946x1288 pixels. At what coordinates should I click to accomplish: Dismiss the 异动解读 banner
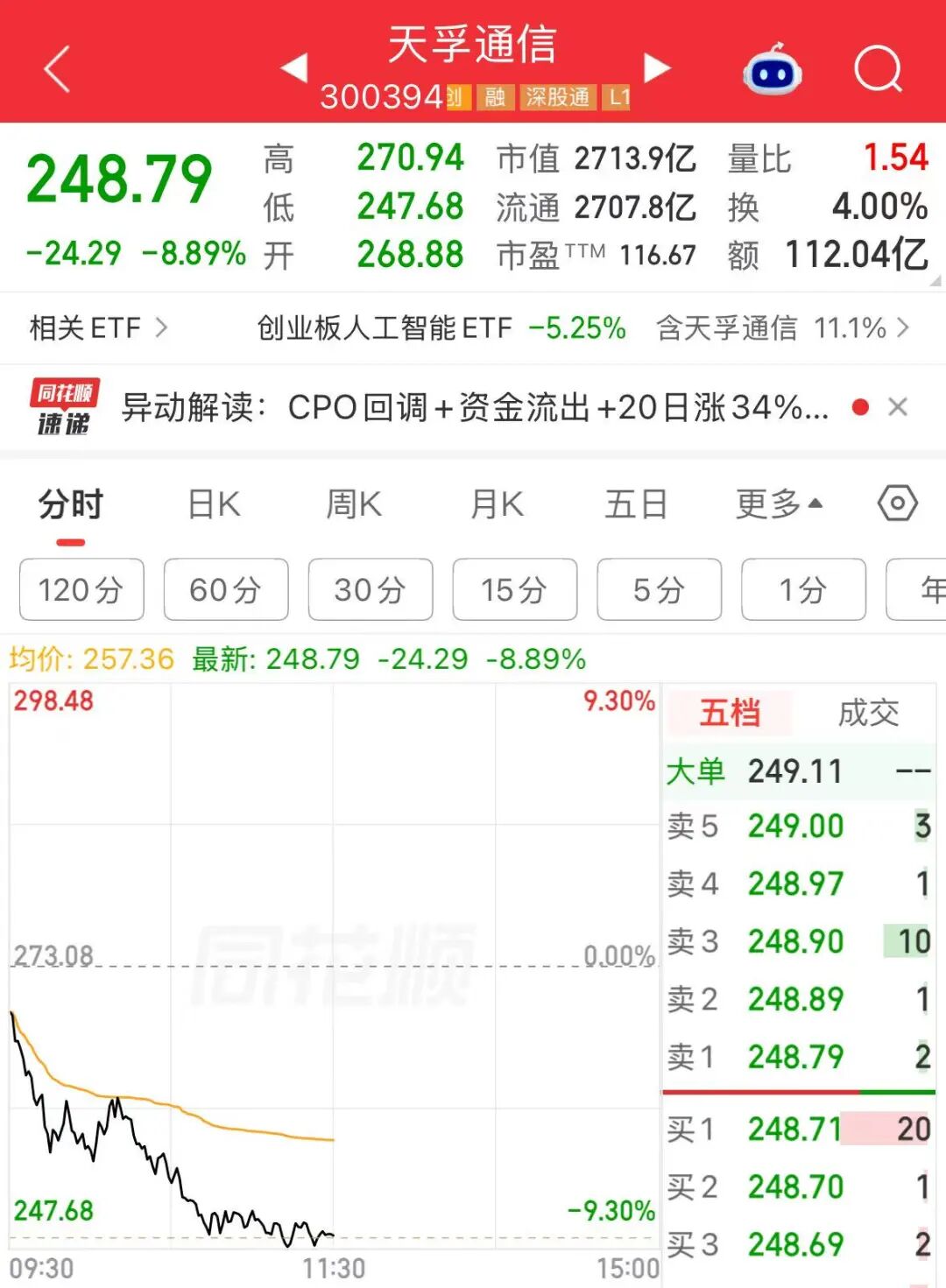pos(898,407)
